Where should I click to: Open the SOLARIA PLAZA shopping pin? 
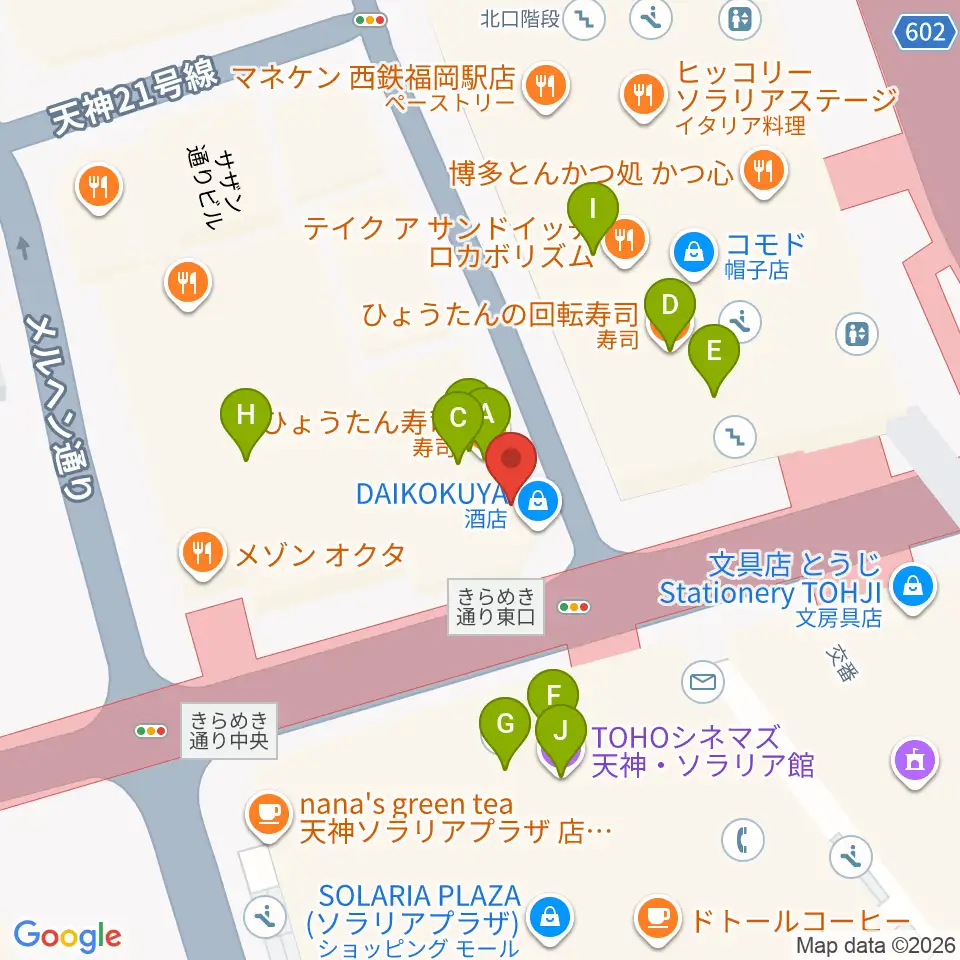click(x=550, y=920)
